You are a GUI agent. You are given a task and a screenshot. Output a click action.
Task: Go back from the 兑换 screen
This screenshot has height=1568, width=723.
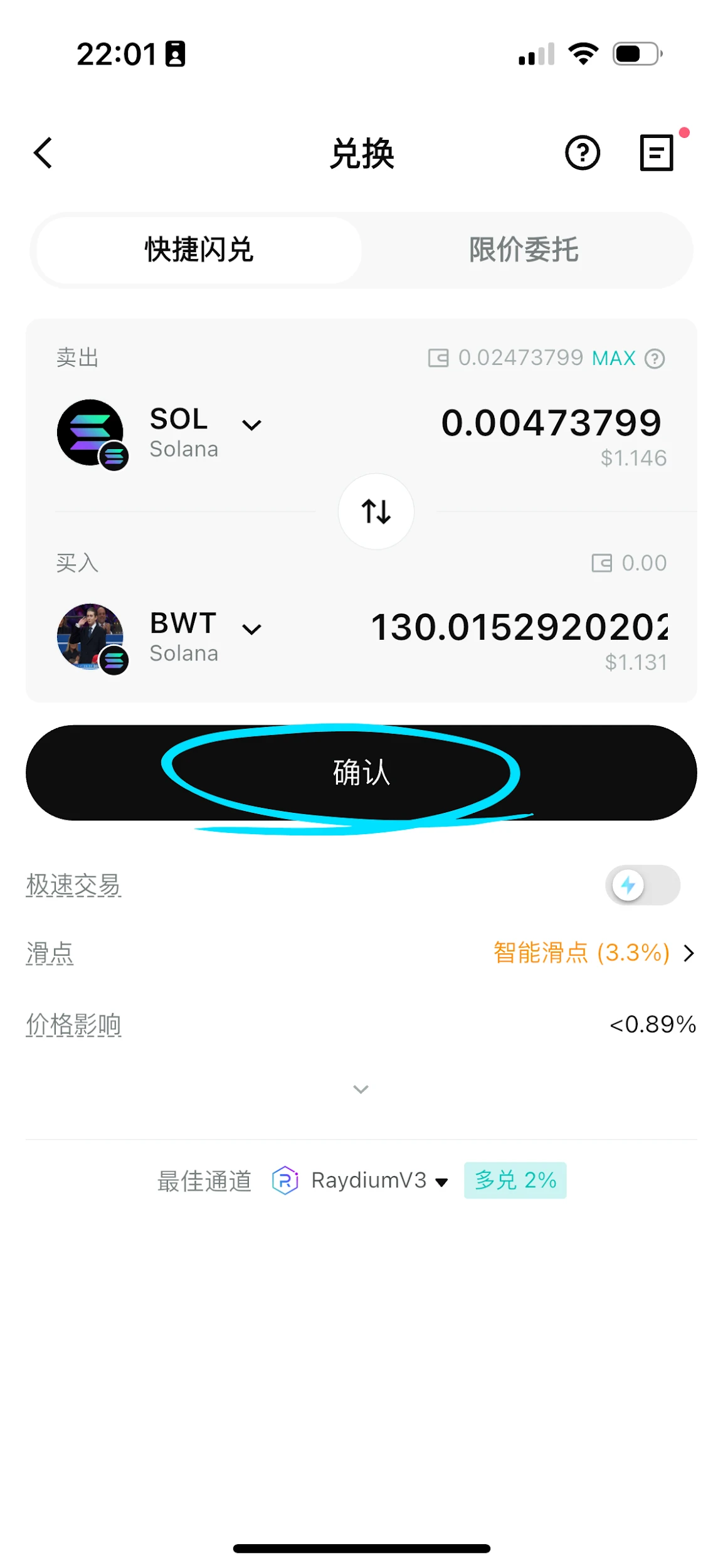[x=43, y=153]
